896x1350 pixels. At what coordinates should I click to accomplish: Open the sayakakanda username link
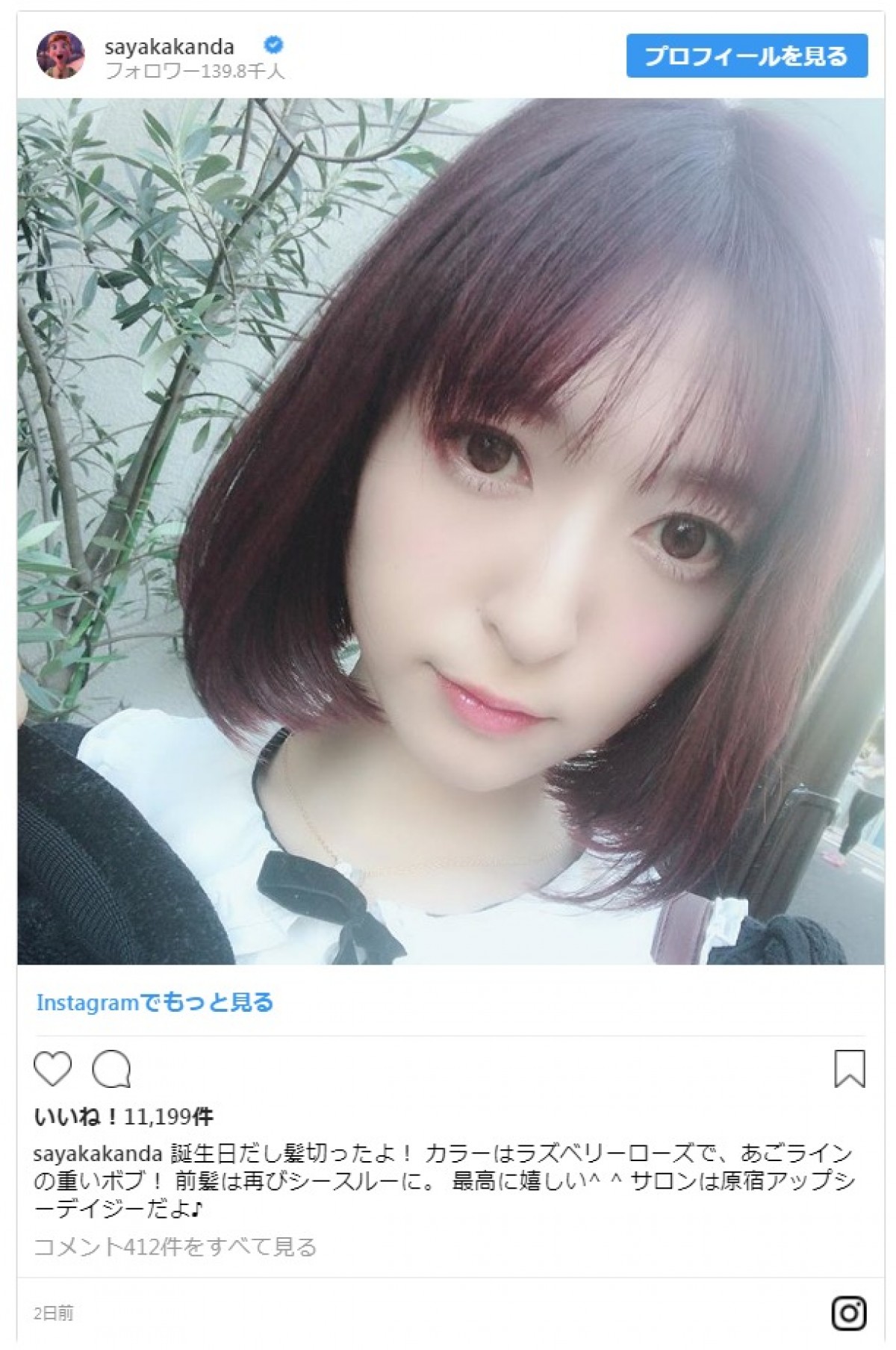point(169,47)
